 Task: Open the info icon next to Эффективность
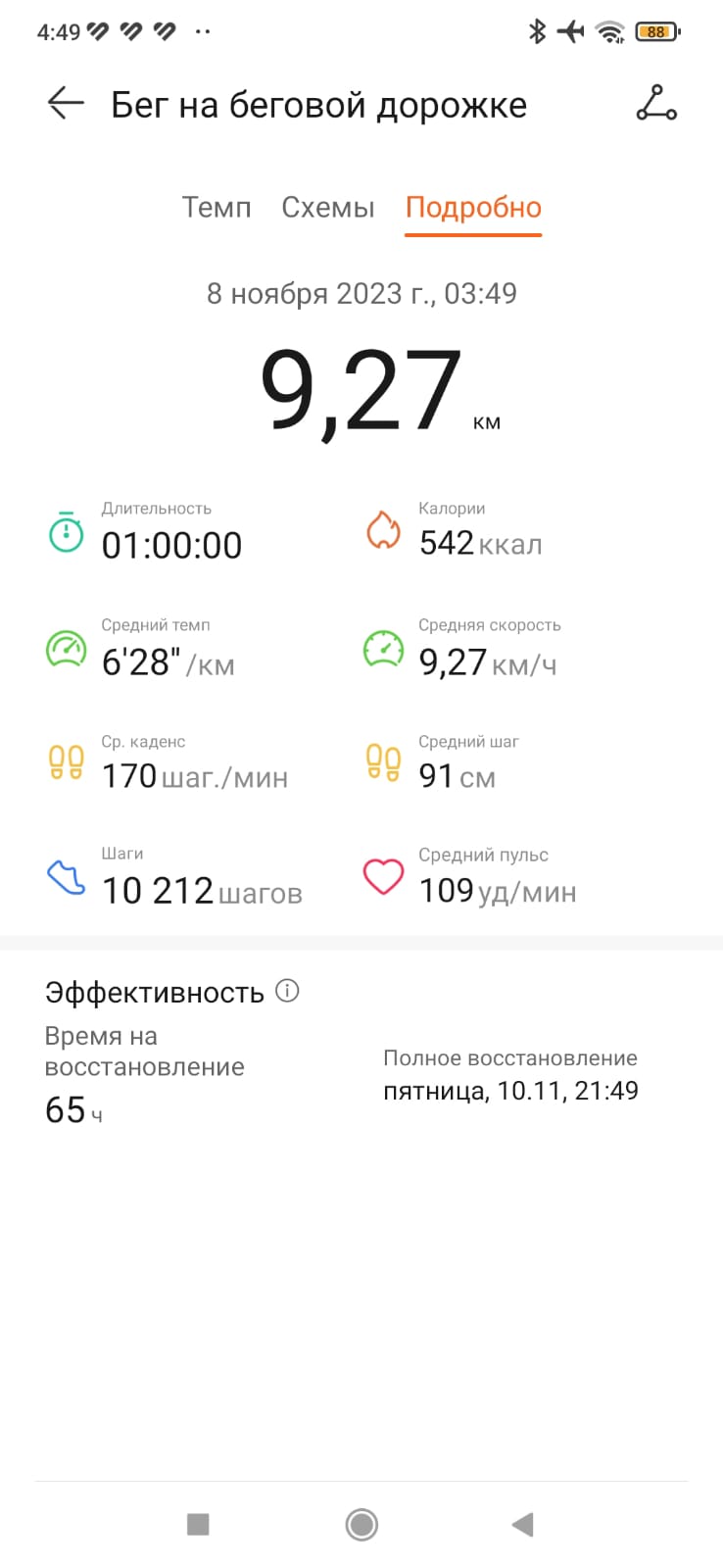(x=287, y=991)
